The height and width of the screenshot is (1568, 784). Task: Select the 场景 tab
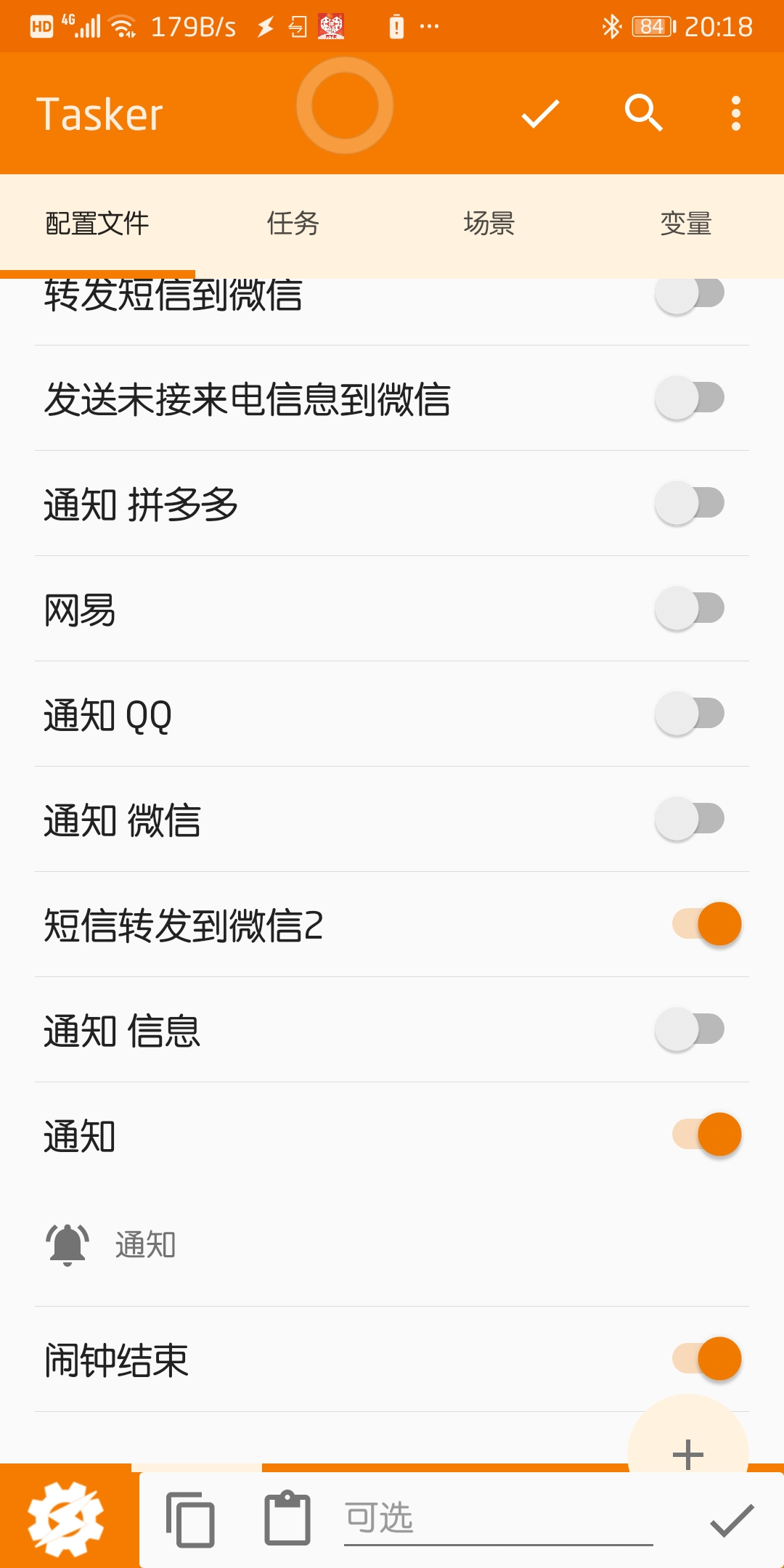click(x=490, y=223)
